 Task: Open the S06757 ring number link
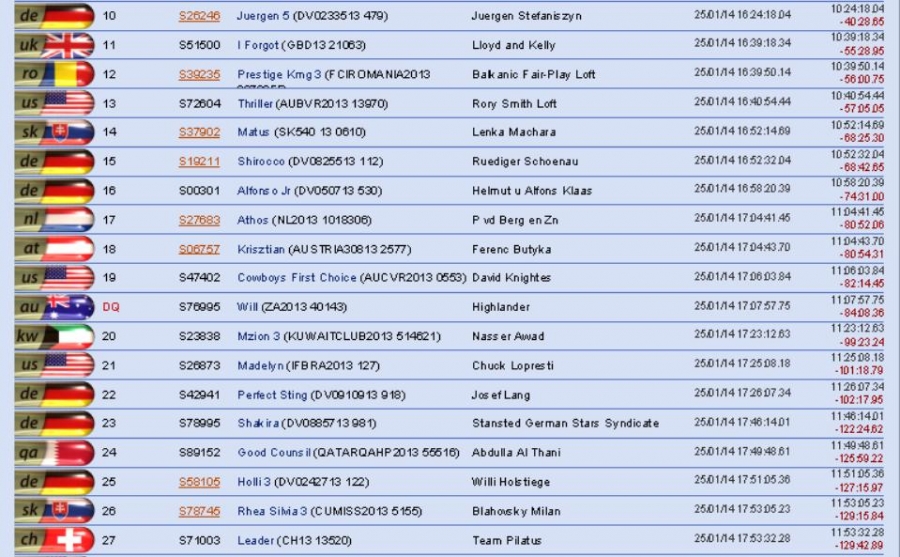pos(199,249)
